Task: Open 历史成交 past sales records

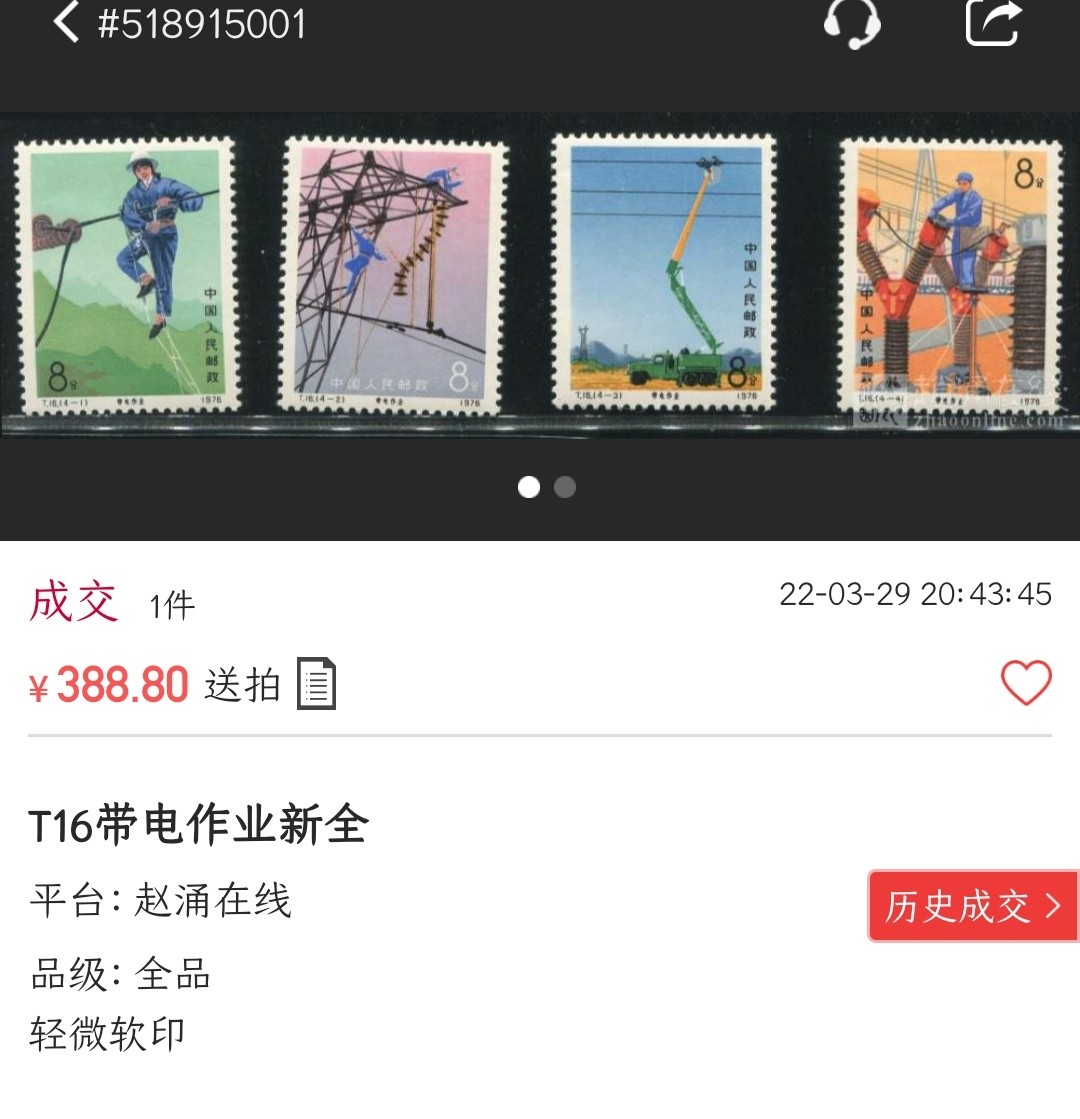Action: (972, 906)
